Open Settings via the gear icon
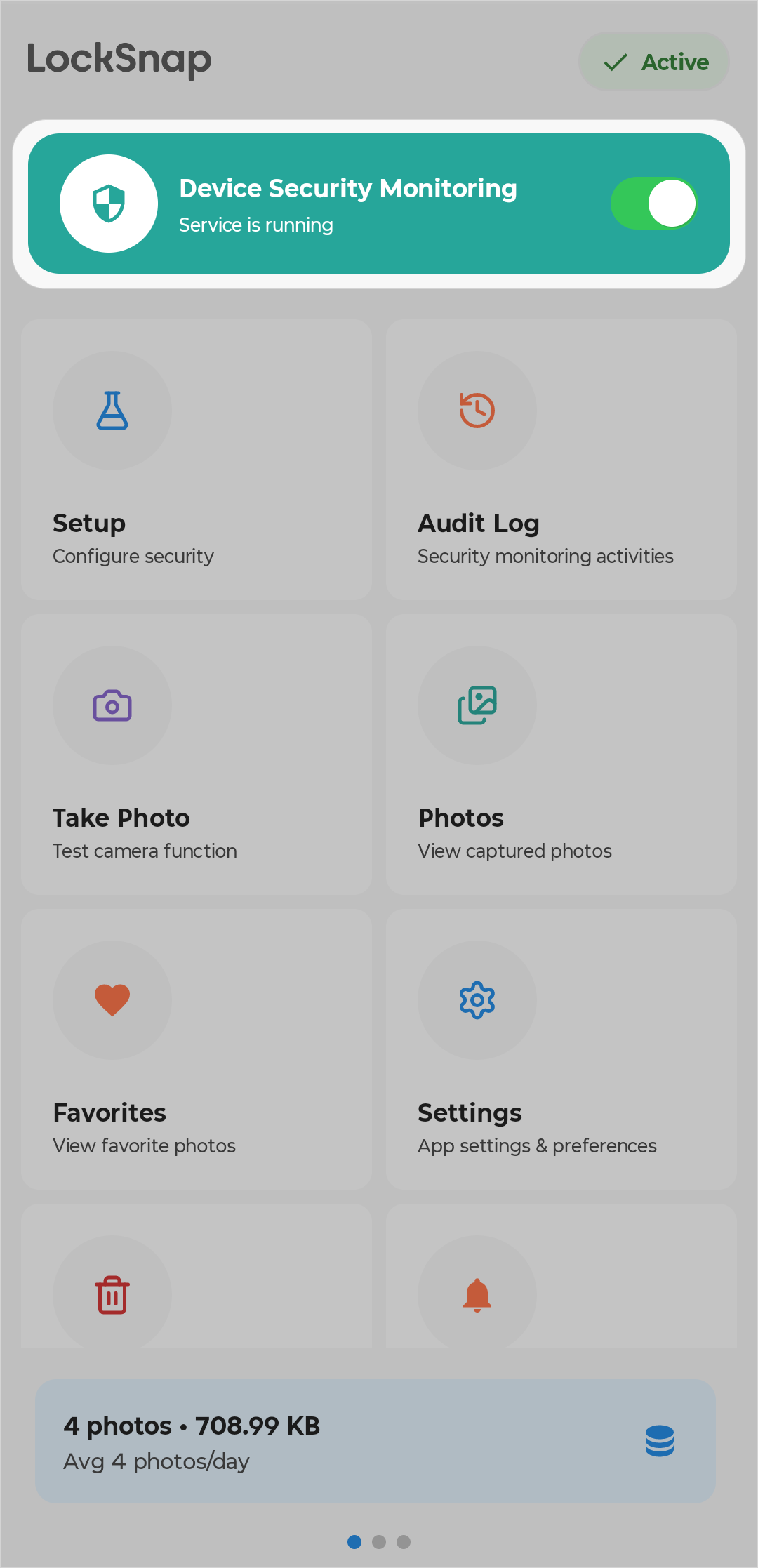This screenshot has height=1568, width=758. (x=477, y=1000)
